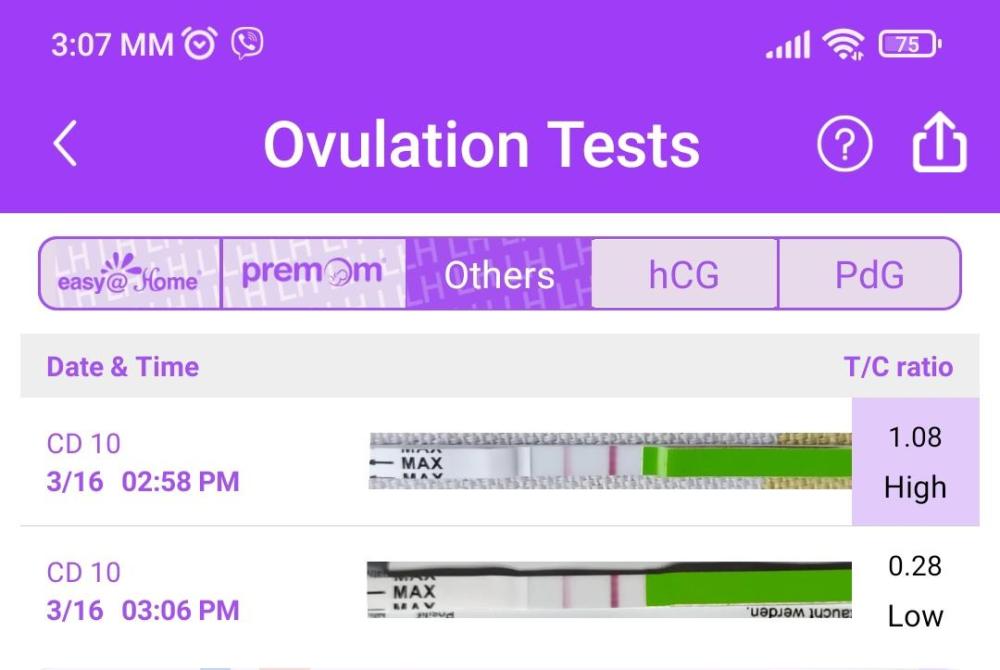Select the Others tab
The width and height of the screenshot is (1000, 670).
click(499, 274)
